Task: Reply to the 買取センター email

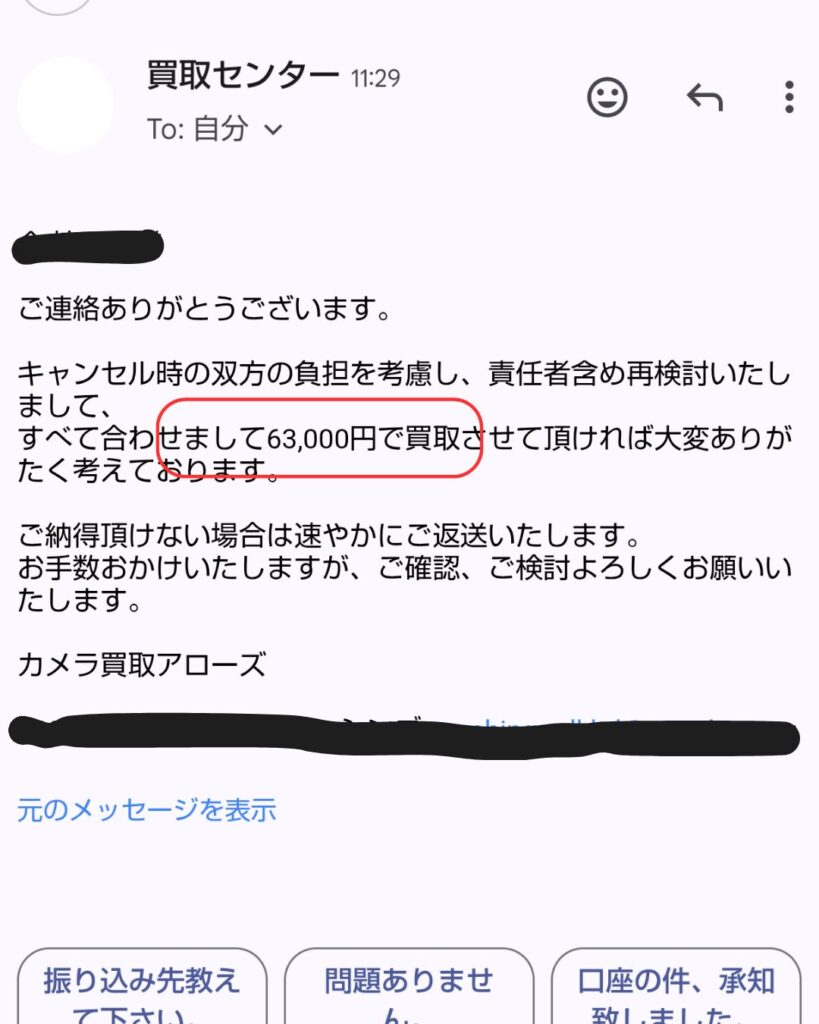Action: (704, 97)
